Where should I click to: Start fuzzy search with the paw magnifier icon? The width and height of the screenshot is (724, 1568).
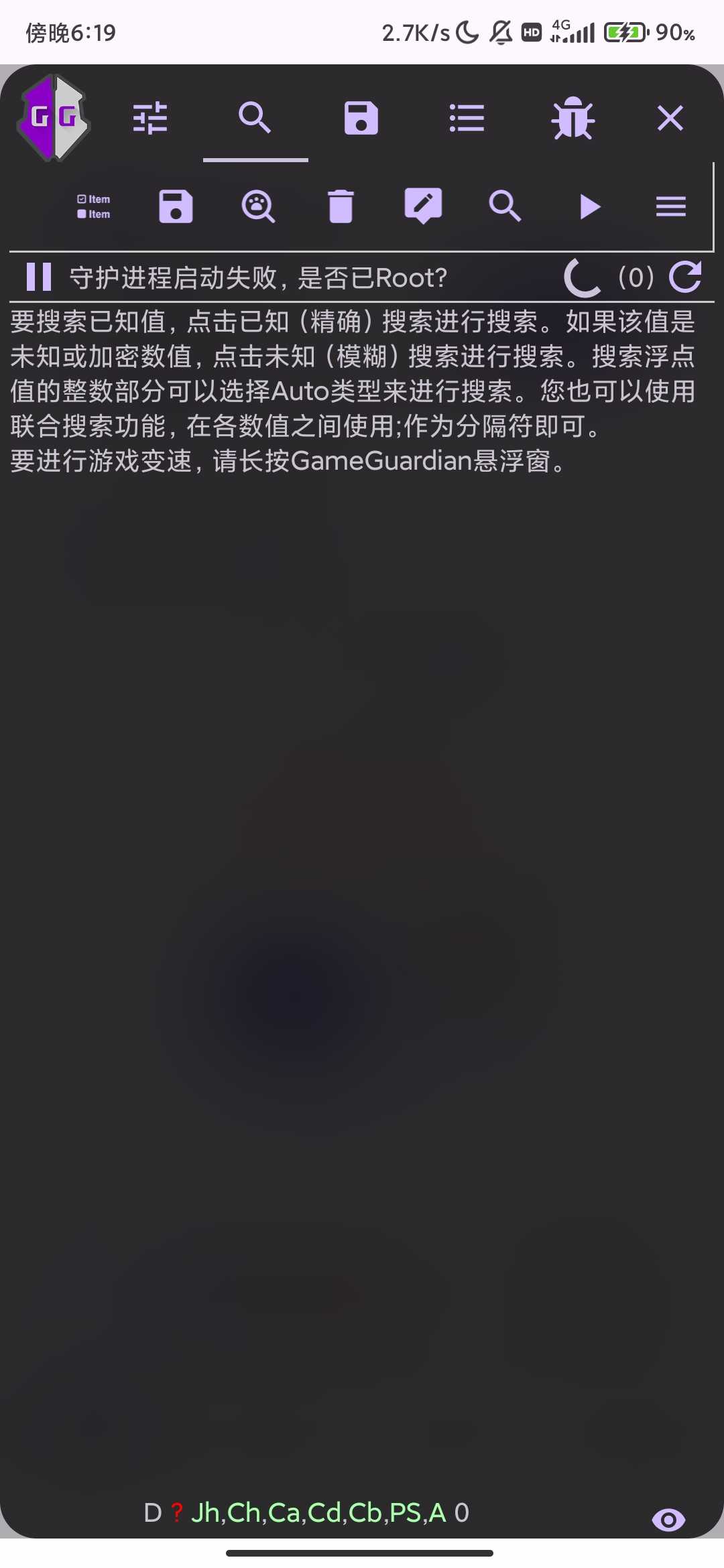point(258,206)
